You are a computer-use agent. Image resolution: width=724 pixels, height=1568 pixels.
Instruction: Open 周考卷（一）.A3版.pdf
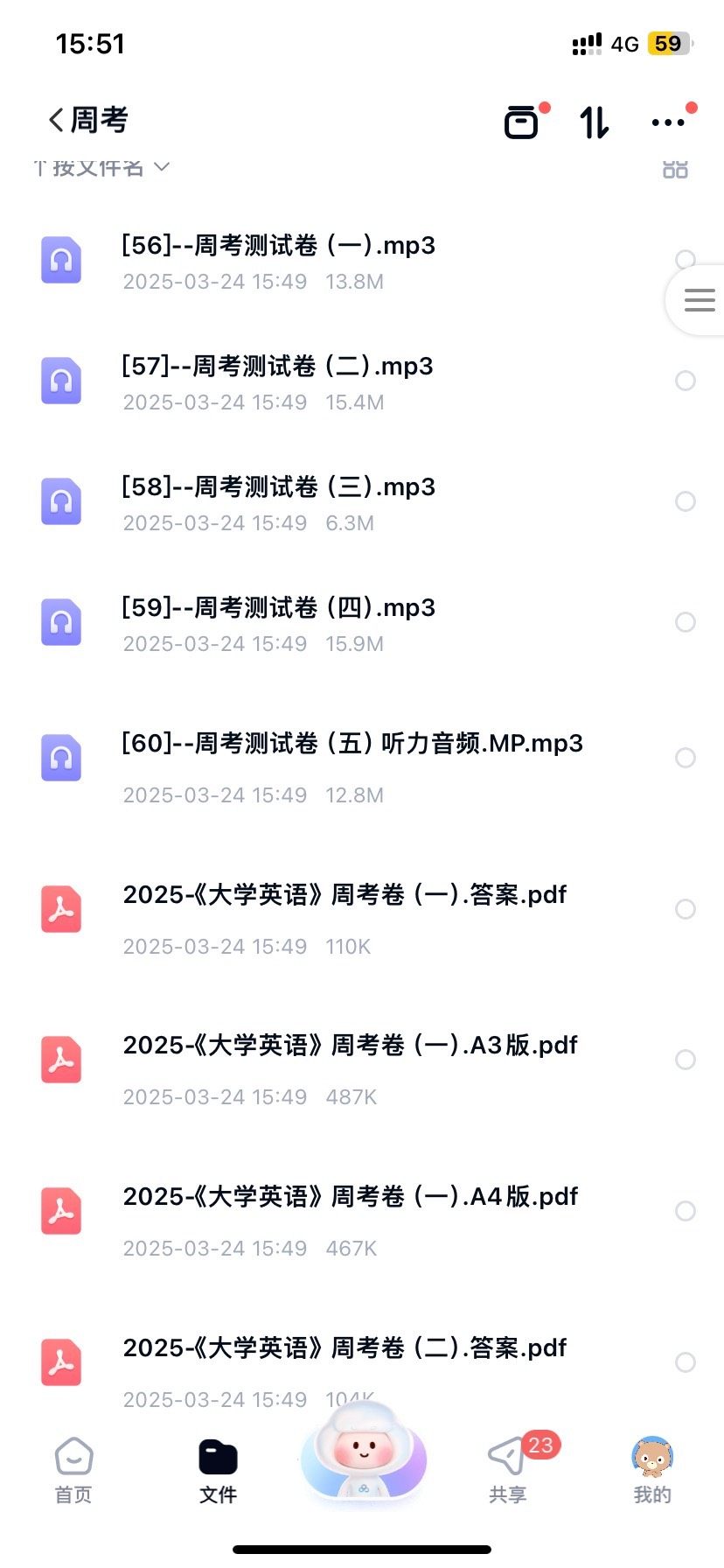(350, 1046)
